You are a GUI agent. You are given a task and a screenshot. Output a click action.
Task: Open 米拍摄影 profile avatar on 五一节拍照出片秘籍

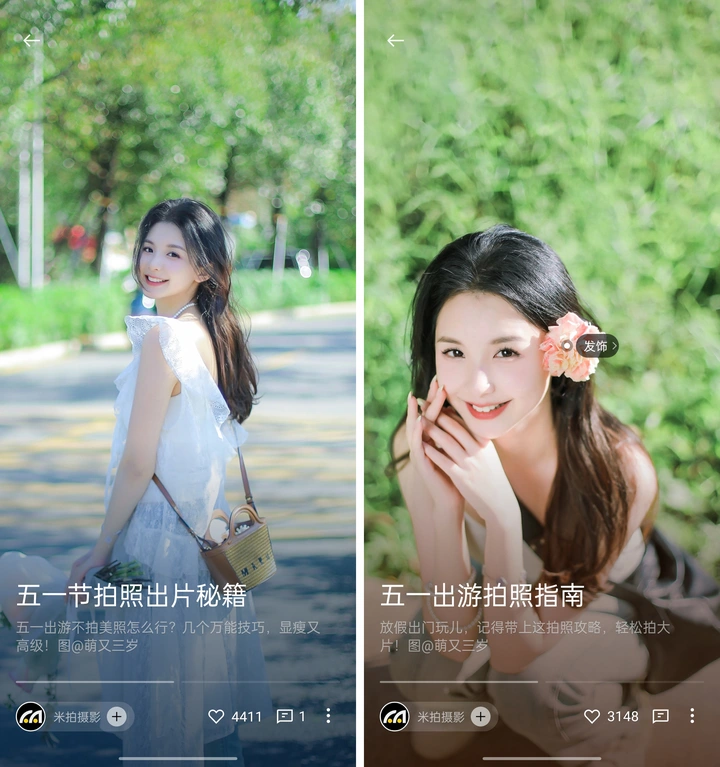[31, 716]
